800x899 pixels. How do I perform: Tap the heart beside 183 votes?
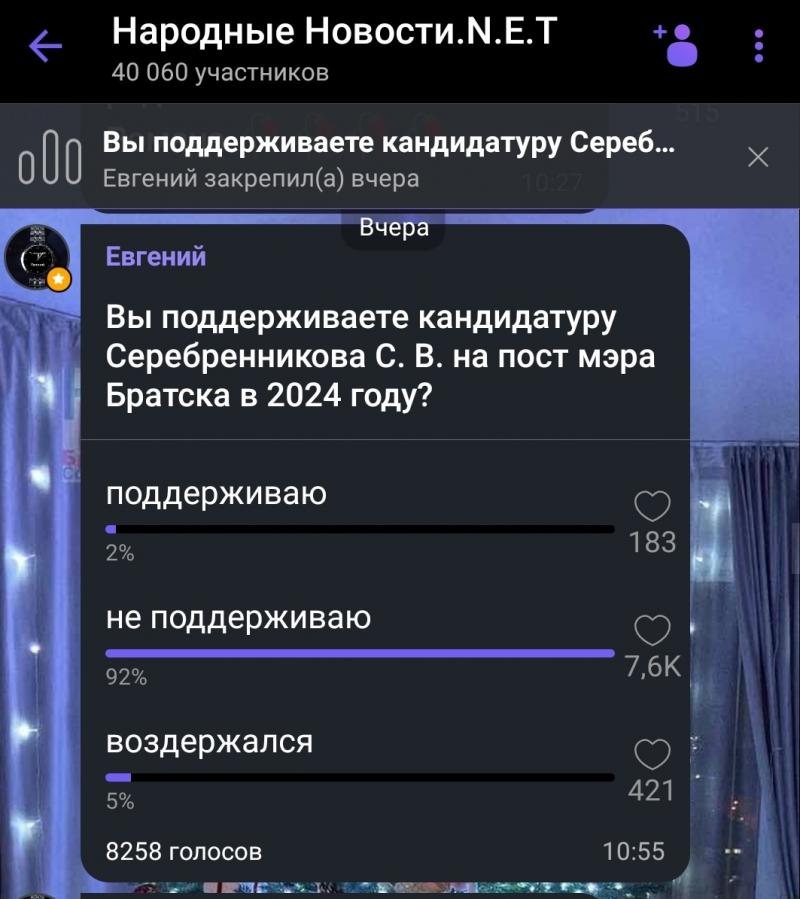(x=653, y=507)
